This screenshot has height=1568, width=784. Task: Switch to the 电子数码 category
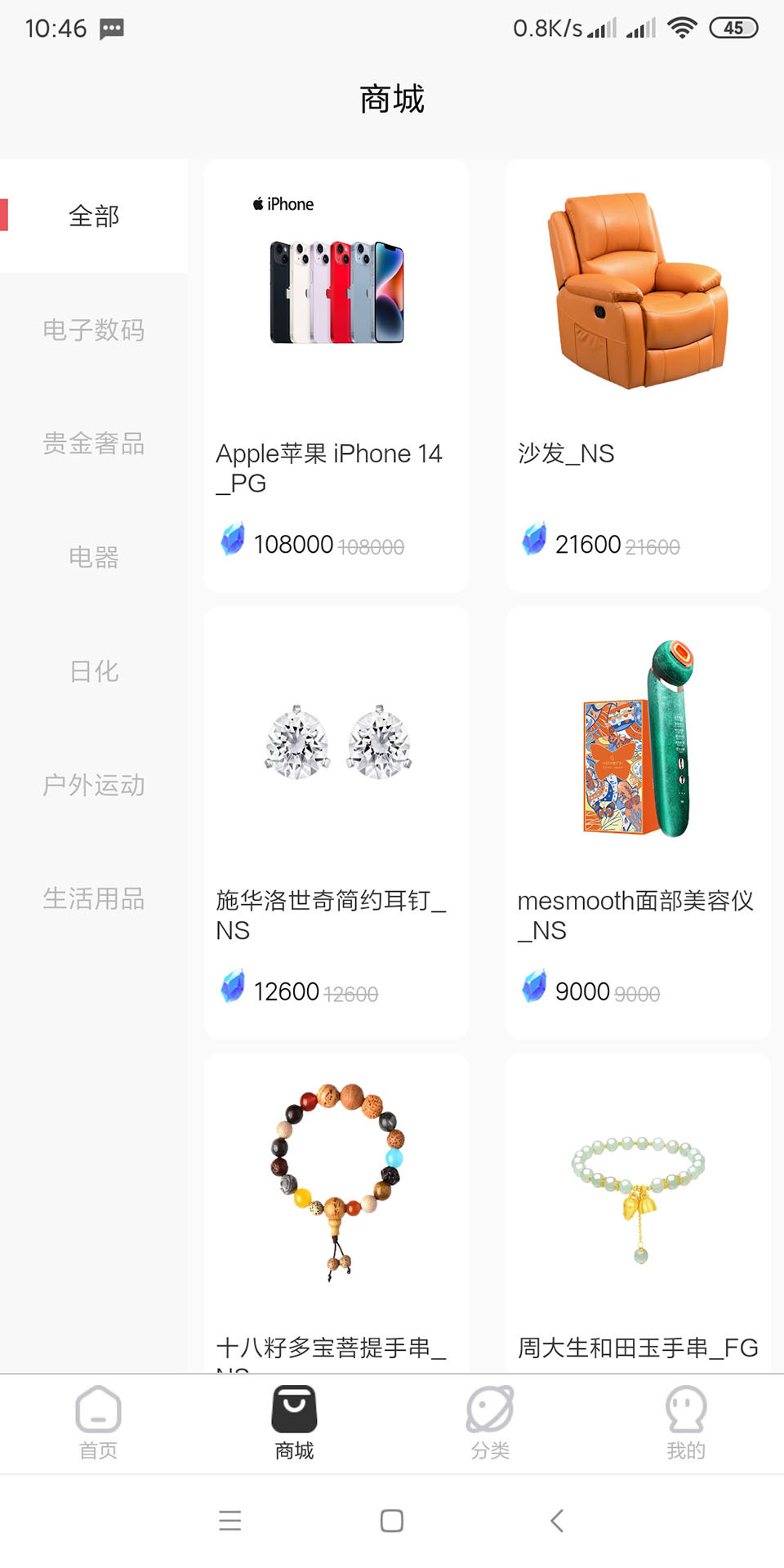click(x=95, y=330)
